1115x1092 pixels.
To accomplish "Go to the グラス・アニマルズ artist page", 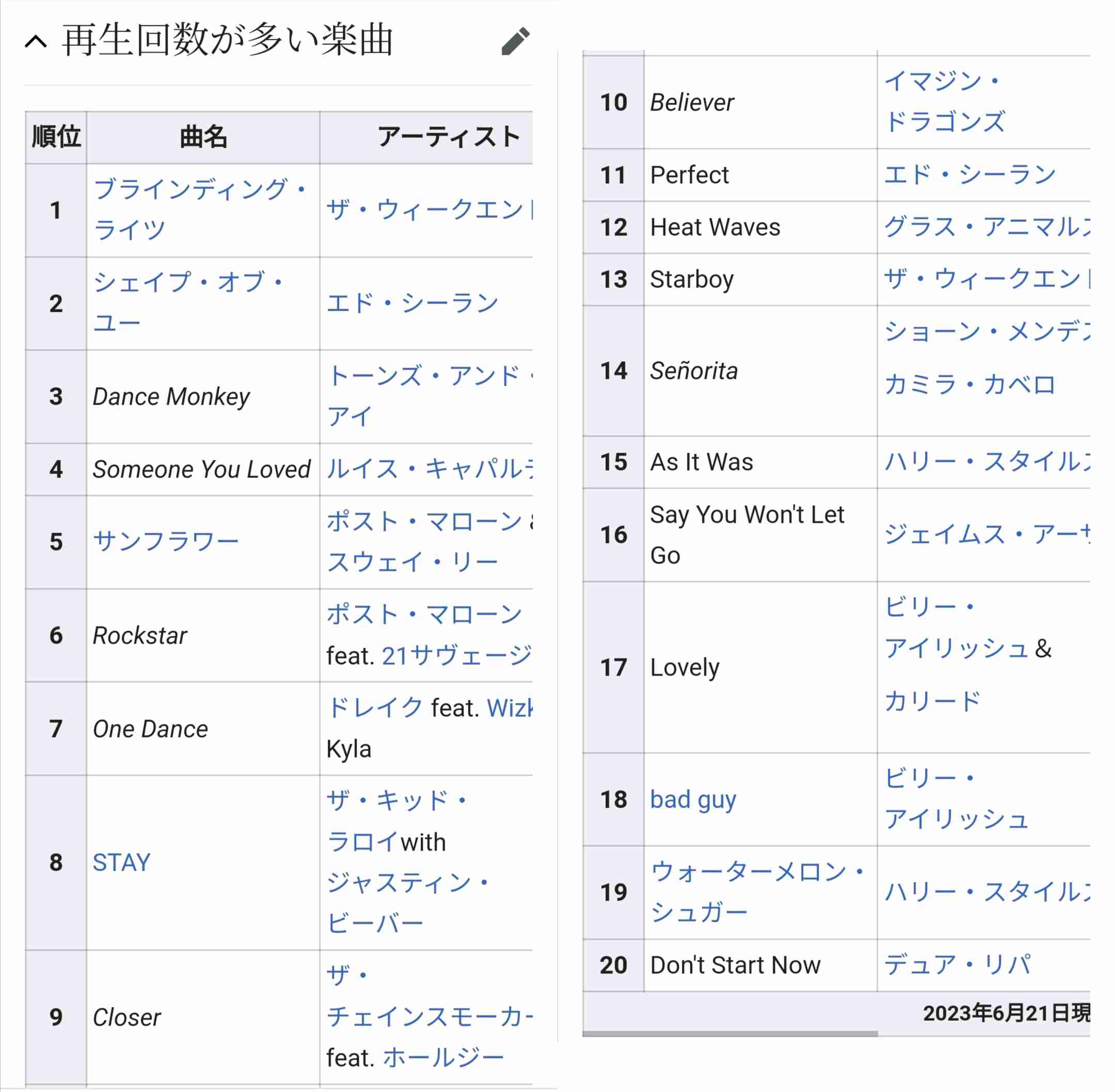I will pyautogui.click(x=985, y=227).
